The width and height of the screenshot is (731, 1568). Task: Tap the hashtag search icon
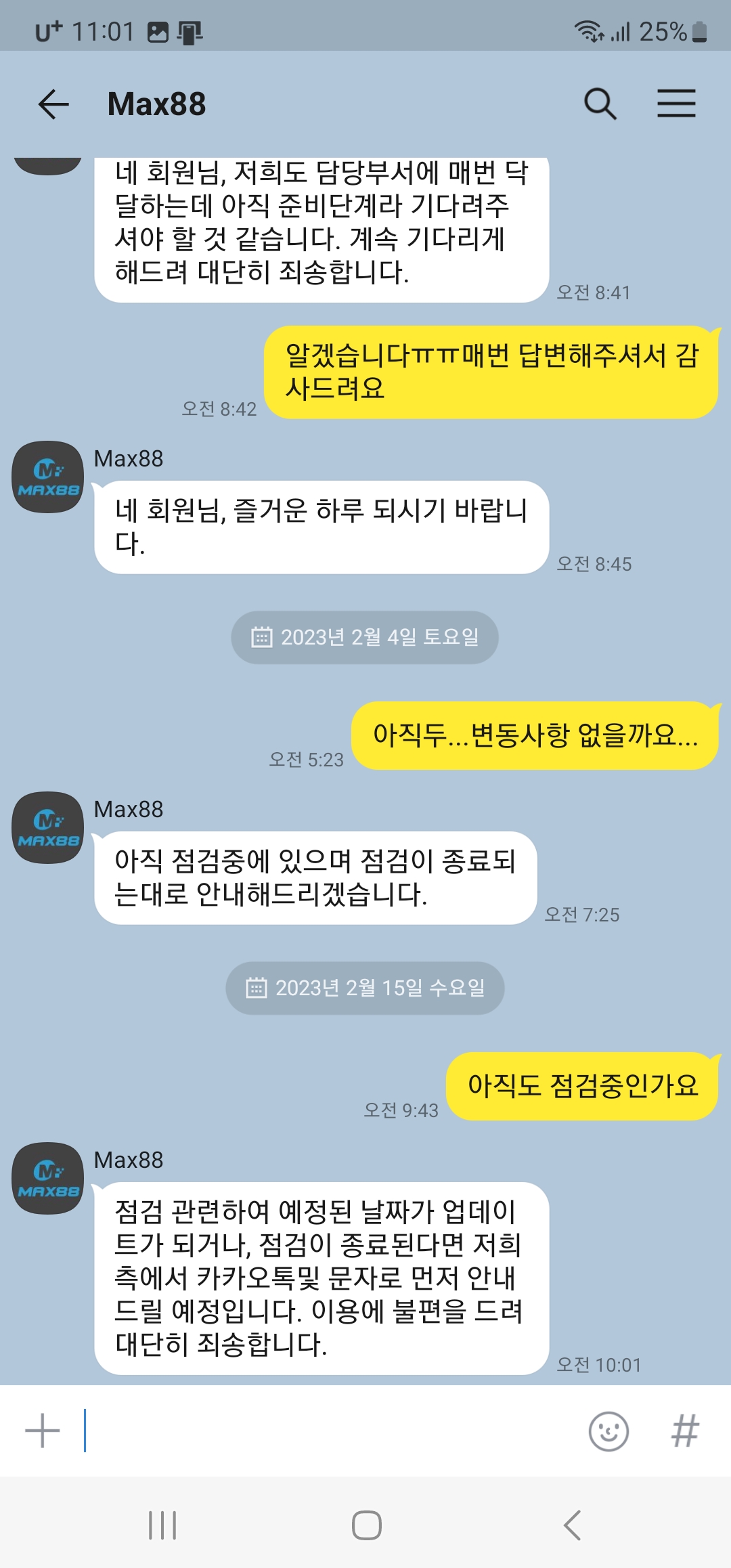coord(685,1431)
